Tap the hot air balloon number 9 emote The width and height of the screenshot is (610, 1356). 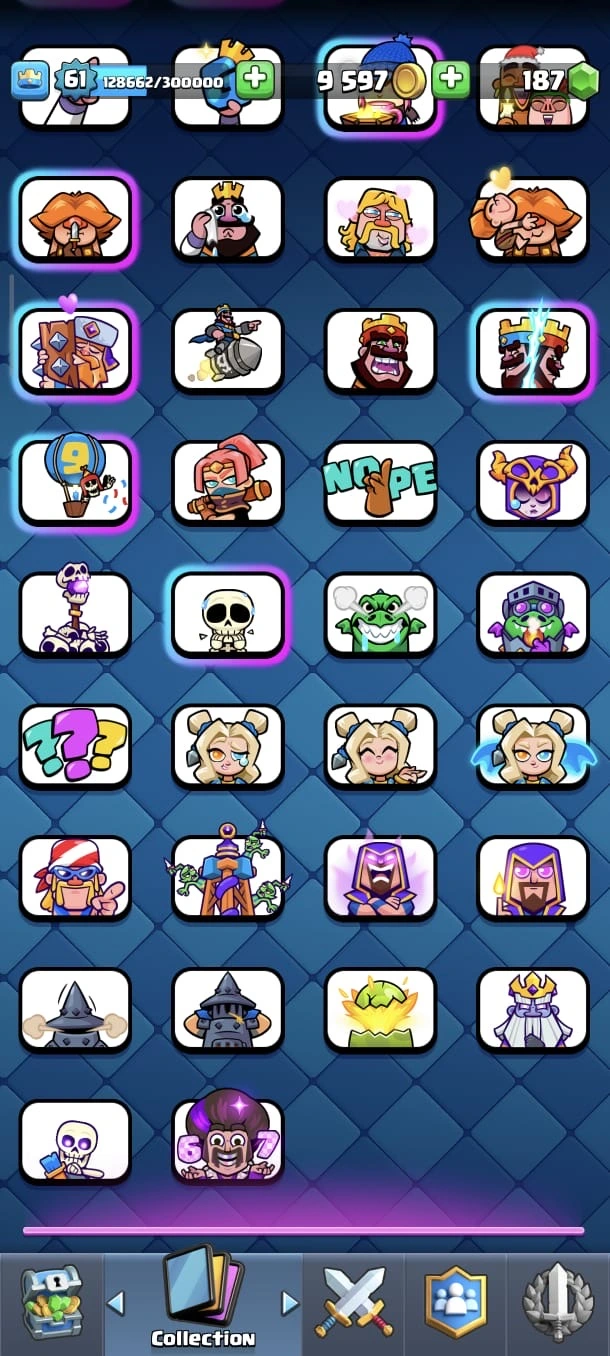(x=75, y=482)
